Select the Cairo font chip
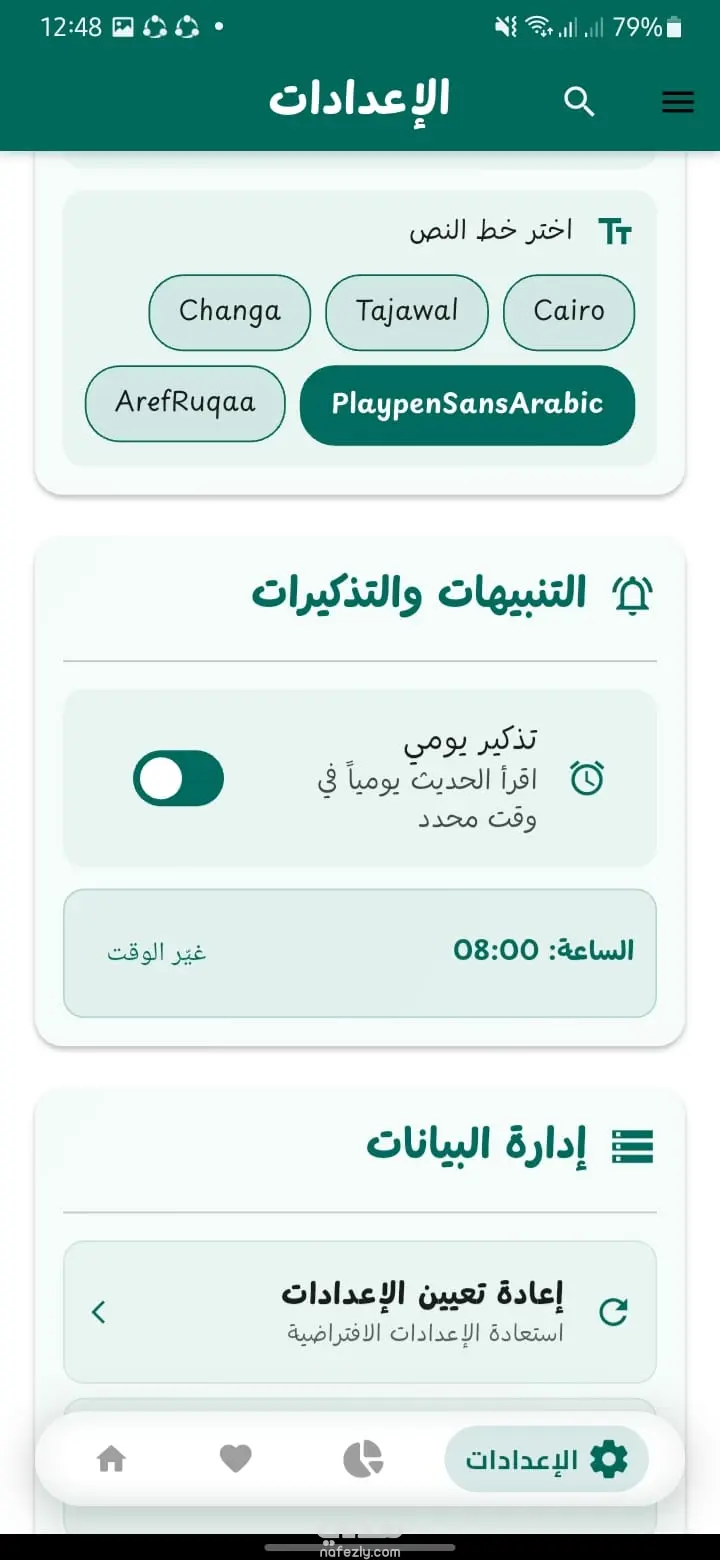The height and width of the screenshot is (1560, 720). [x=568, y=312]
